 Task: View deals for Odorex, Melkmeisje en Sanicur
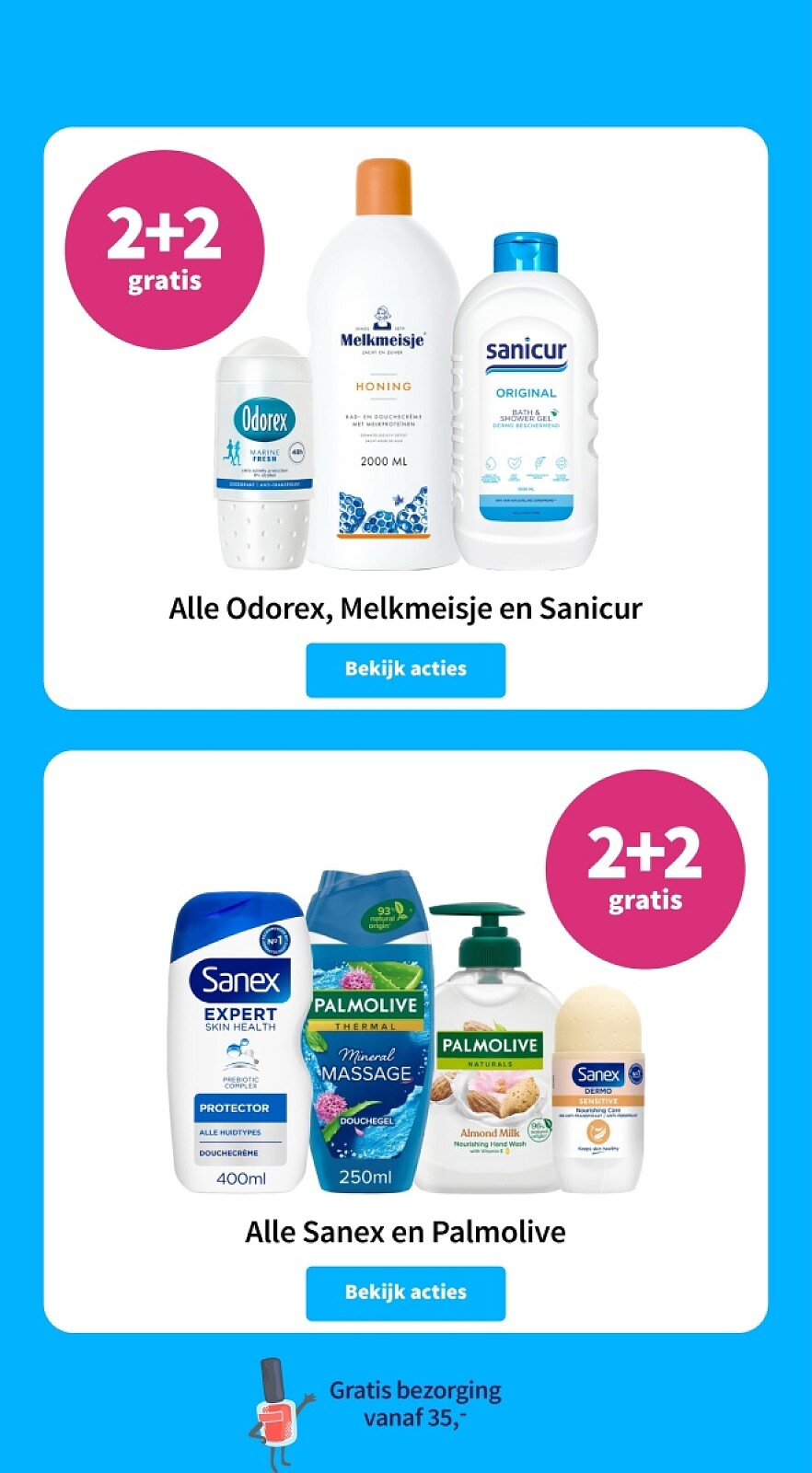pyautogui.click(x=405, y=669)
